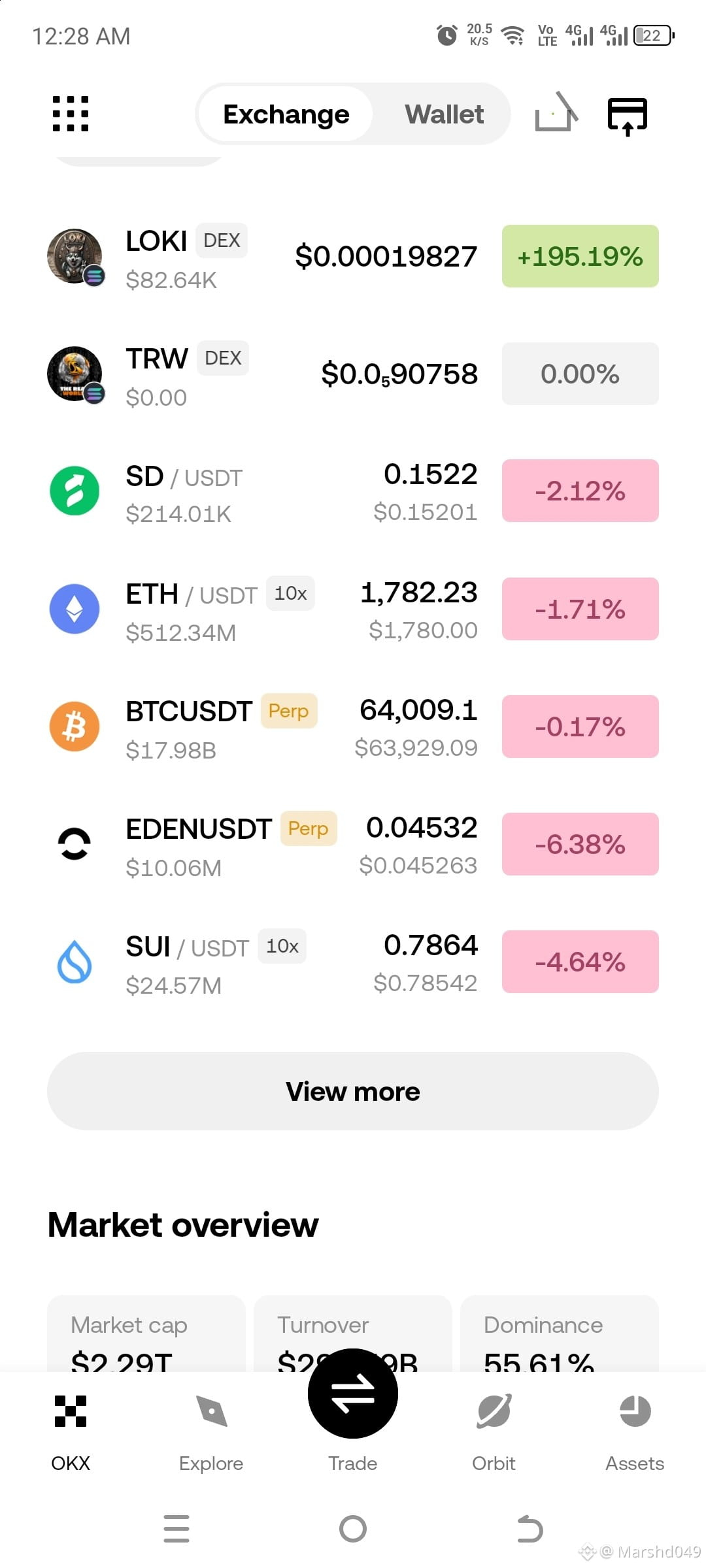The height and width of the screenshot is (1568, 706).
Task: Switch to the Orbit tab
Action: pyautogui.click(x=494, y=1433)
